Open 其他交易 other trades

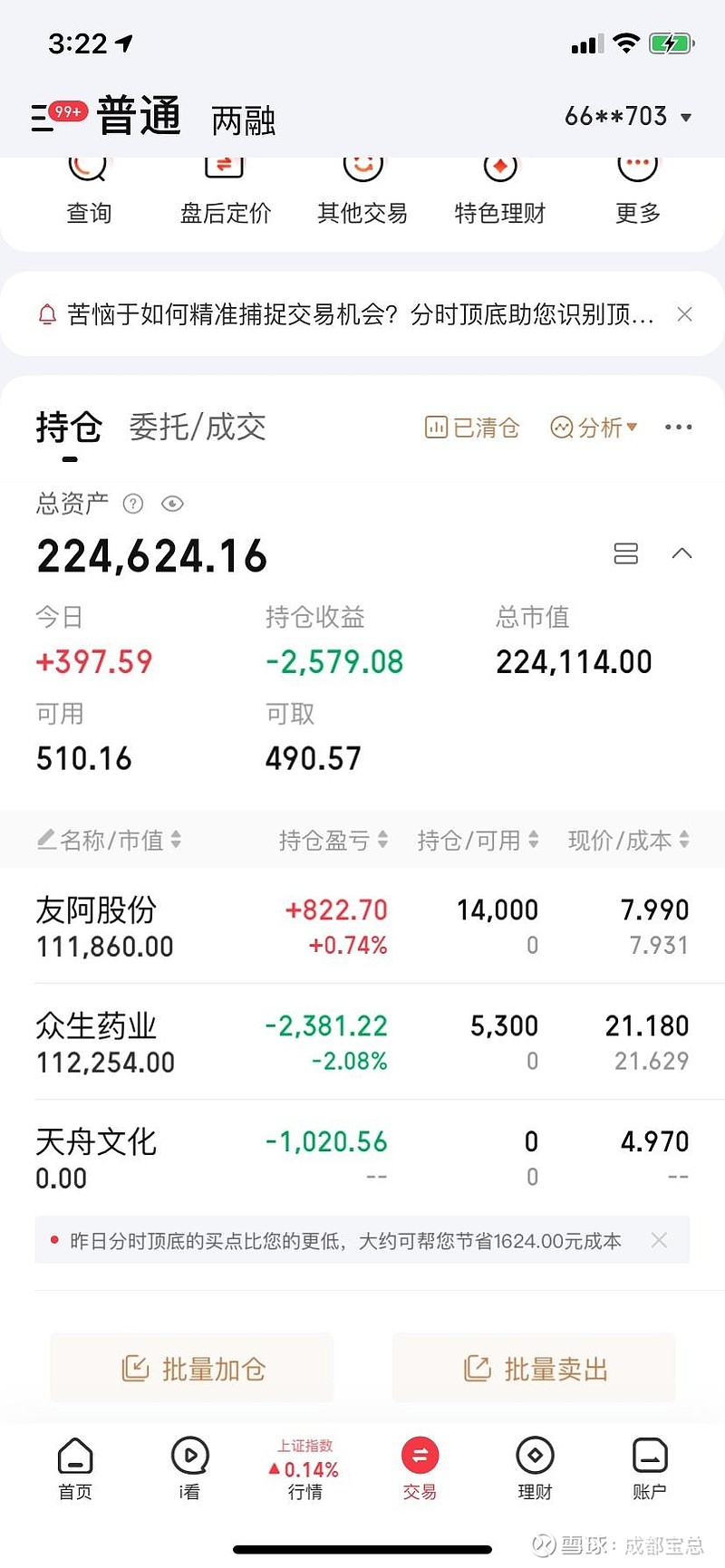[362, 186]
